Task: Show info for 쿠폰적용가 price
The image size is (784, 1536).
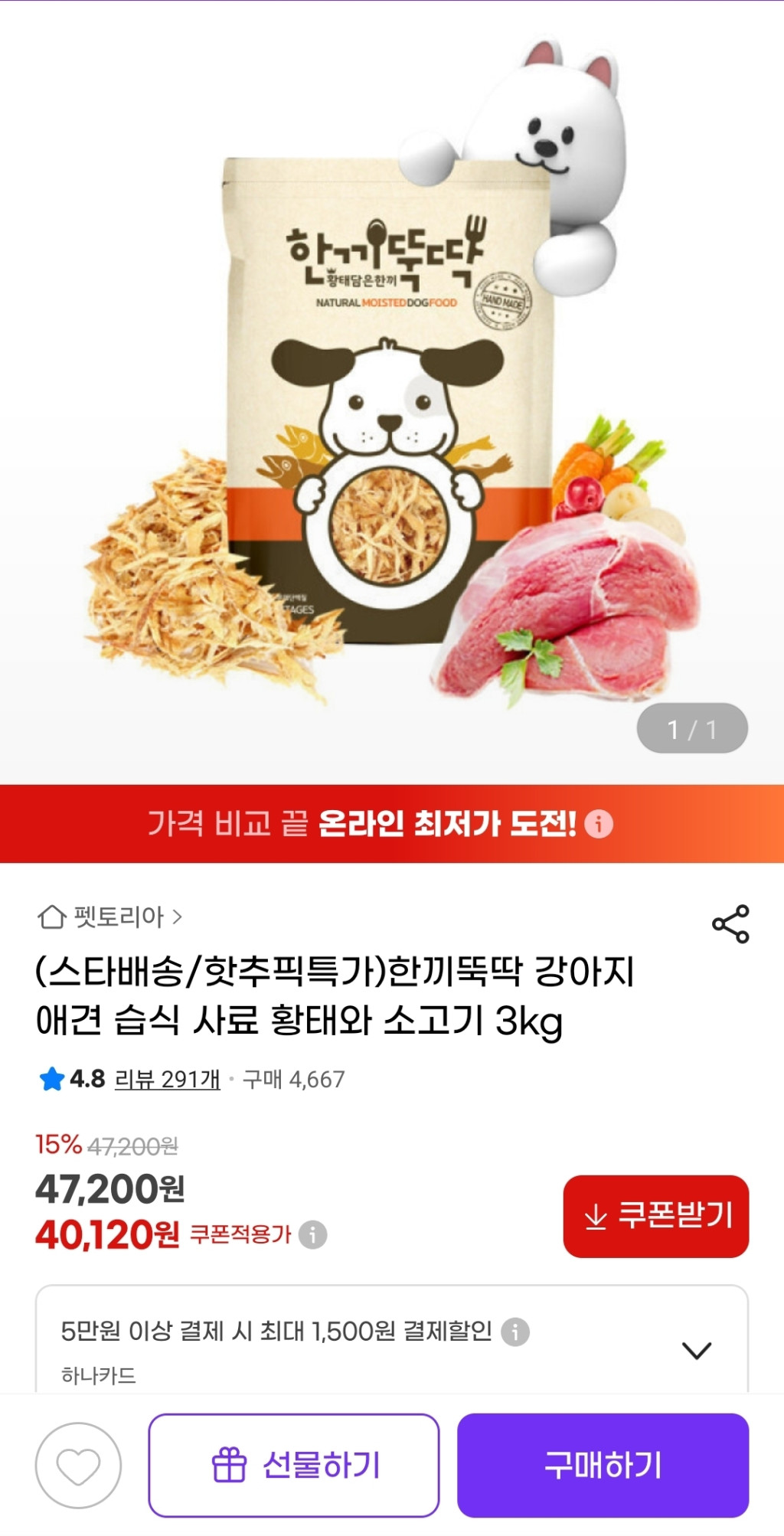Action: (312, 1234)
